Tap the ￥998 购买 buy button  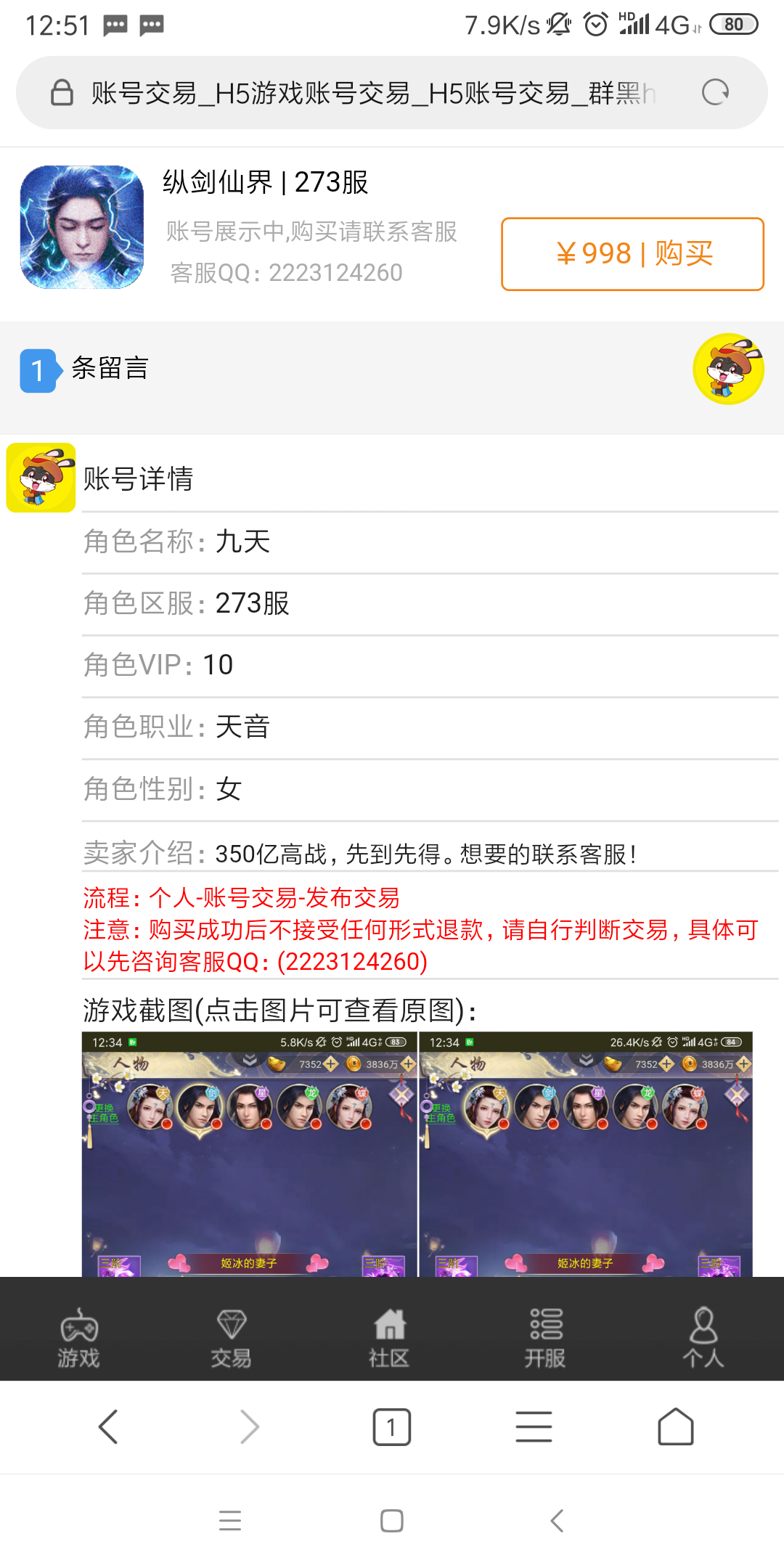point(632,254)
